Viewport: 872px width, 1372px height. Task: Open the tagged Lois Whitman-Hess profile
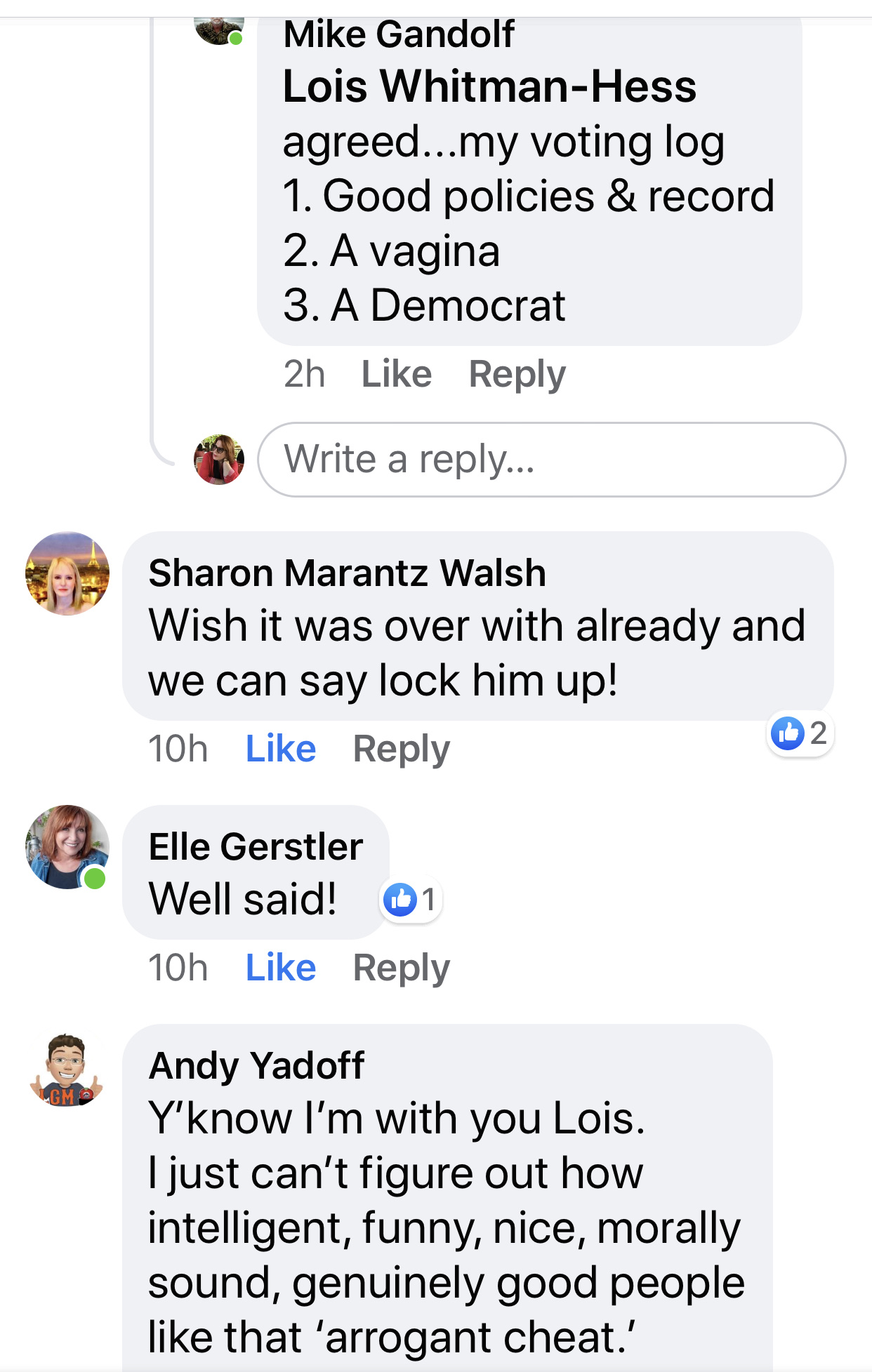pos(489,86)
